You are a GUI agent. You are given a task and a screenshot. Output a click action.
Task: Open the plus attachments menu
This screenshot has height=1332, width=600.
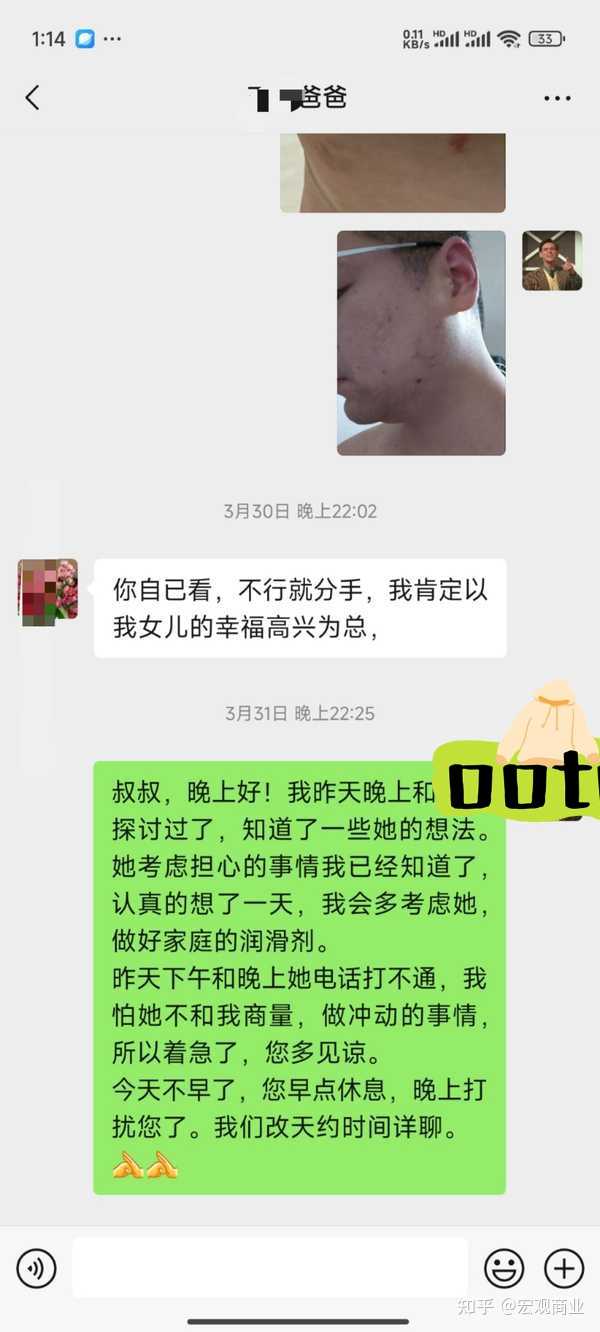pos(564,1269)
